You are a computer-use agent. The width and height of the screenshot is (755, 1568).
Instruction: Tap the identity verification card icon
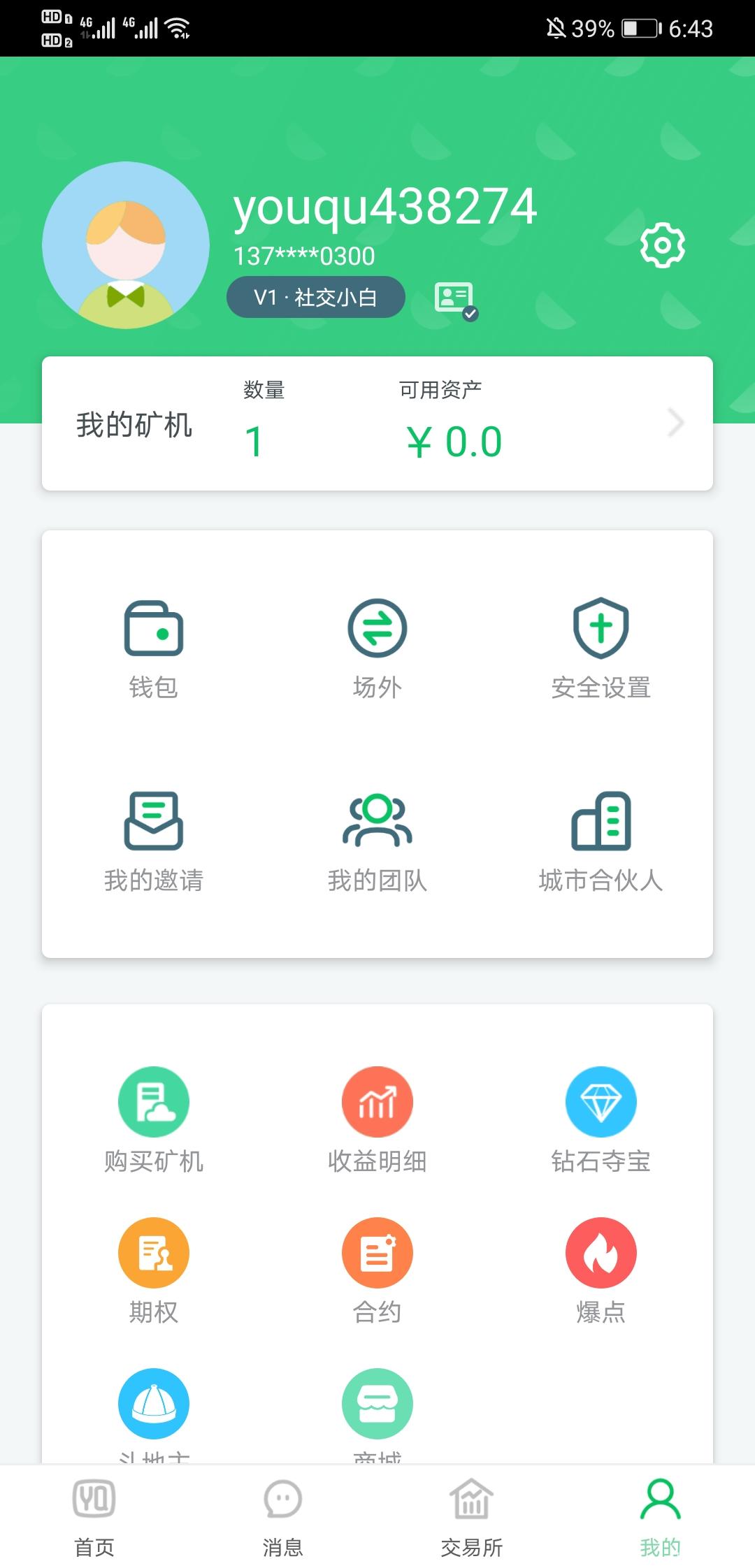point(453,297)
